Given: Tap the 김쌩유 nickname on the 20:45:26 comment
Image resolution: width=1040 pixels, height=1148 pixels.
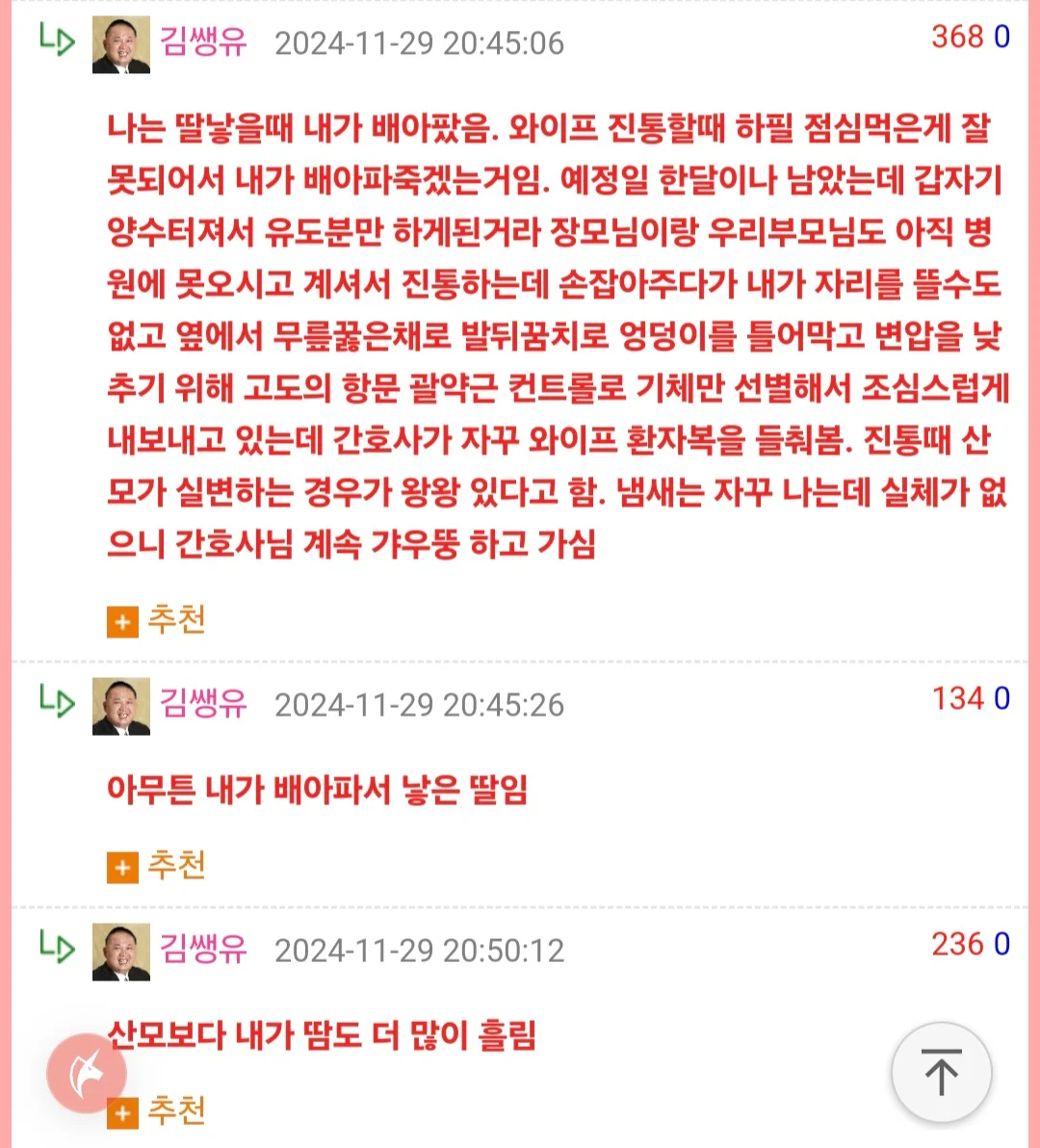Looking at the screenshot, I should coord(203,704).
